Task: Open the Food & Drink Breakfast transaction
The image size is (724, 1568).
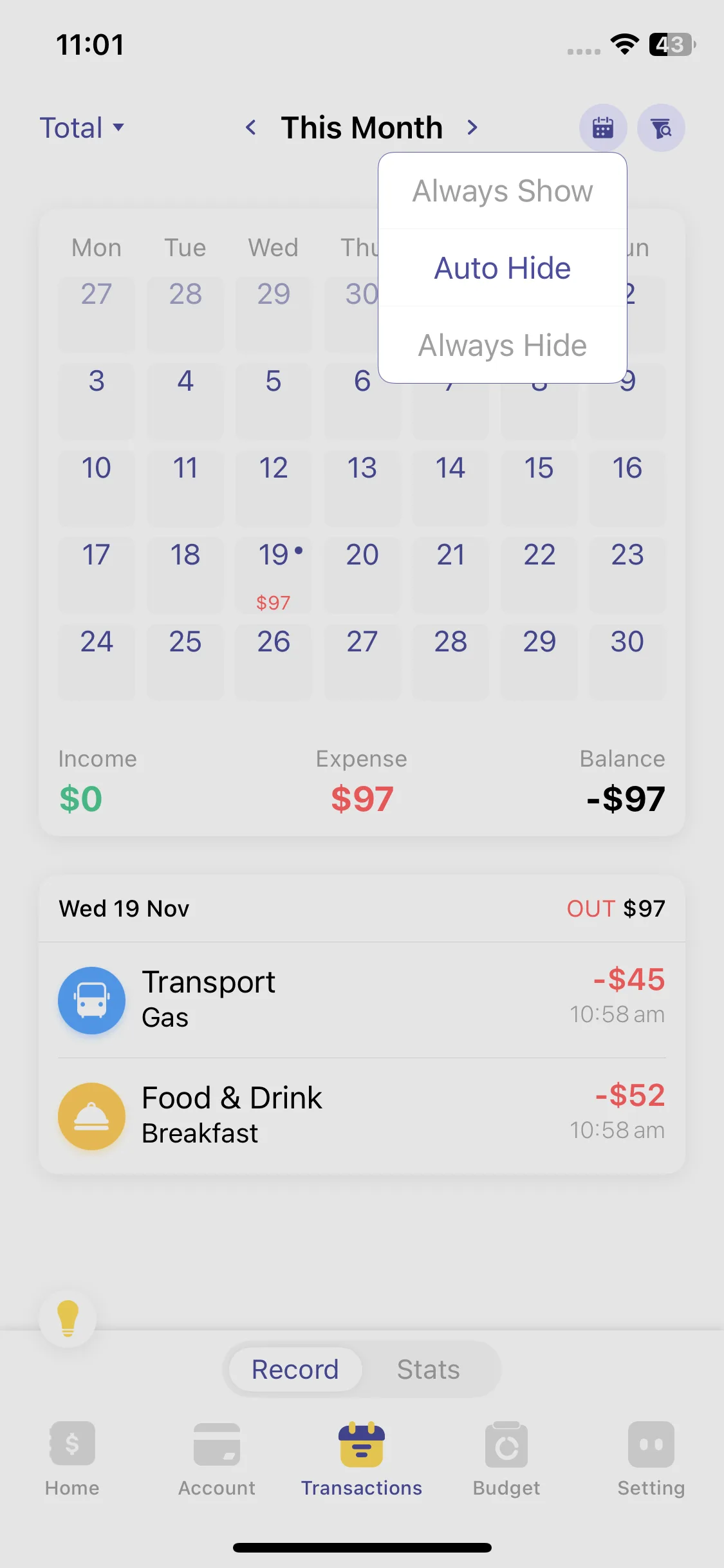Action: [362, 1115]
